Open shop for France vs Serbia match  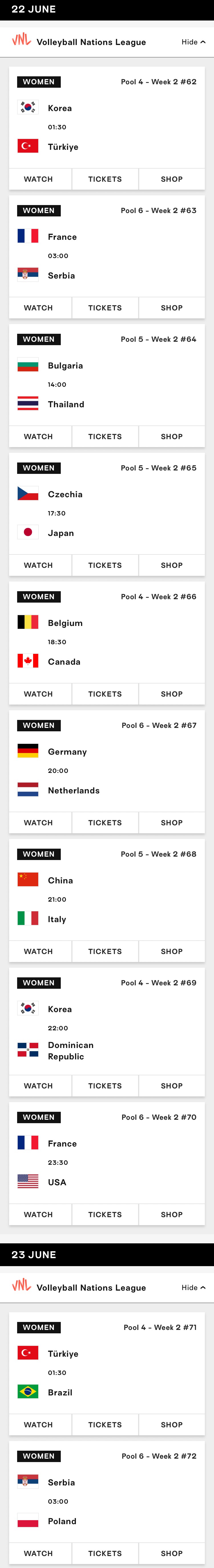(x=171, y=307)
